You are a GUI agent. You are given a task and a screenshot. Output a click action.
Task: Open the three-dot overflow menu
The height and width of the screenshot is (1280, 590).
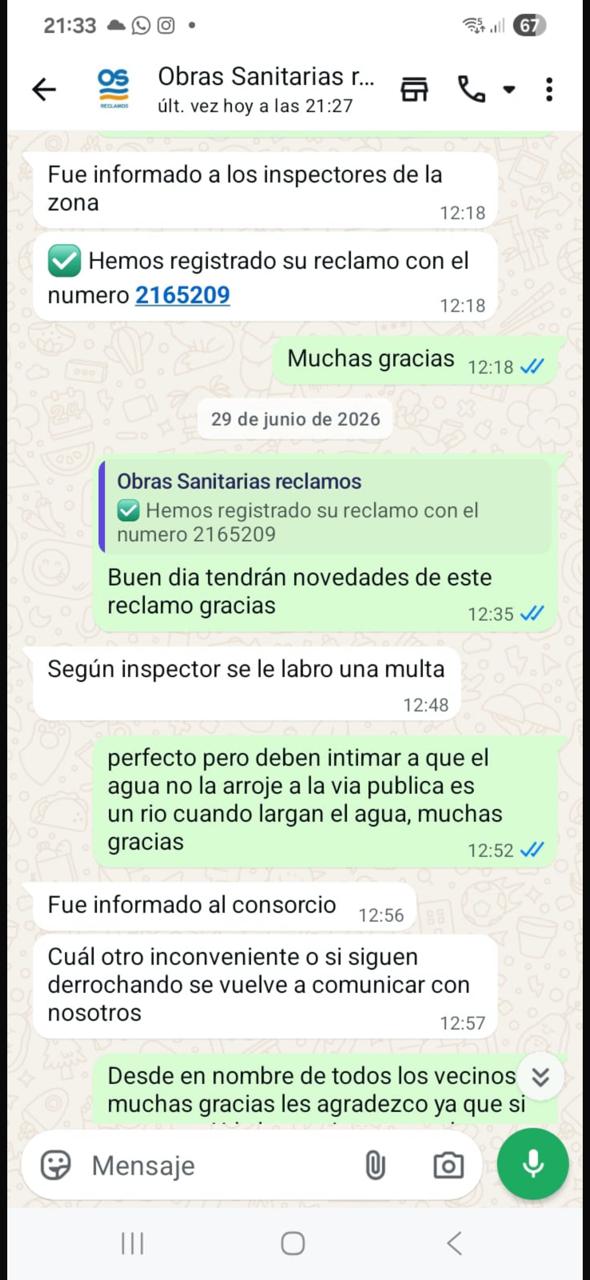coord(549,90)
